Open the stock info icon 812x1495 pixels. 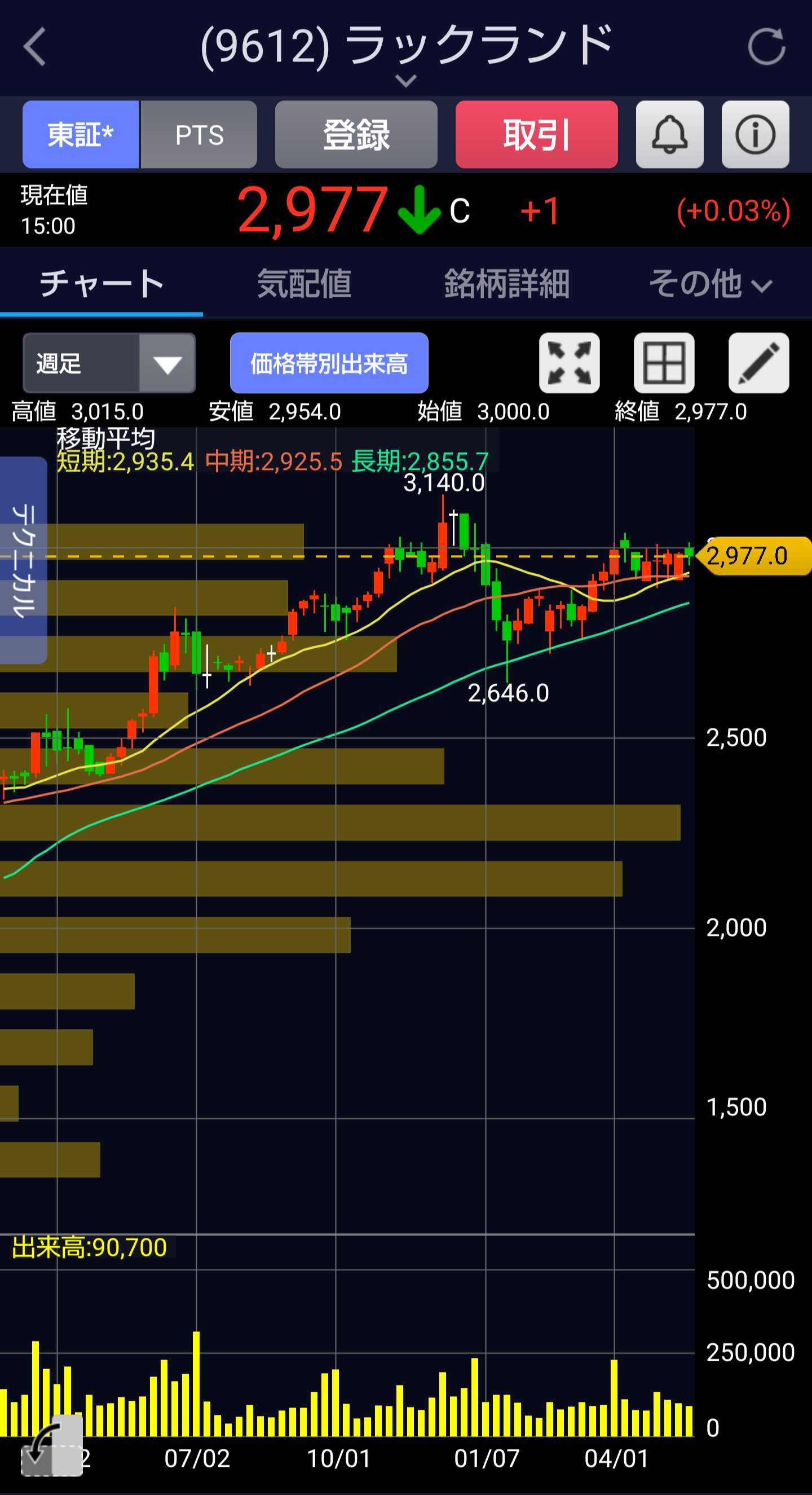tap(755, 135)
